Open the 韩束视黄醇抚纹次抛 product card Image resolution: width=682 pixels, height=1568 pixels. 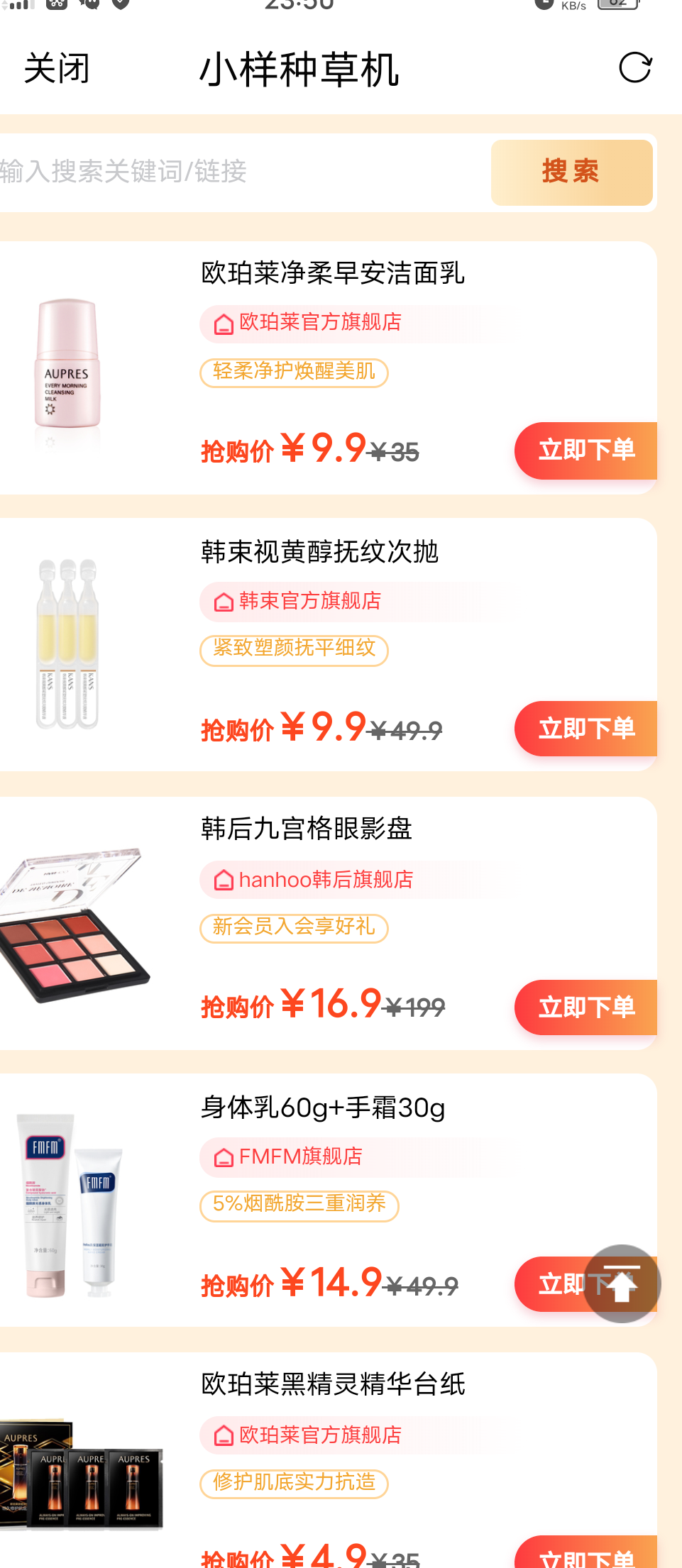coord(328,644)
